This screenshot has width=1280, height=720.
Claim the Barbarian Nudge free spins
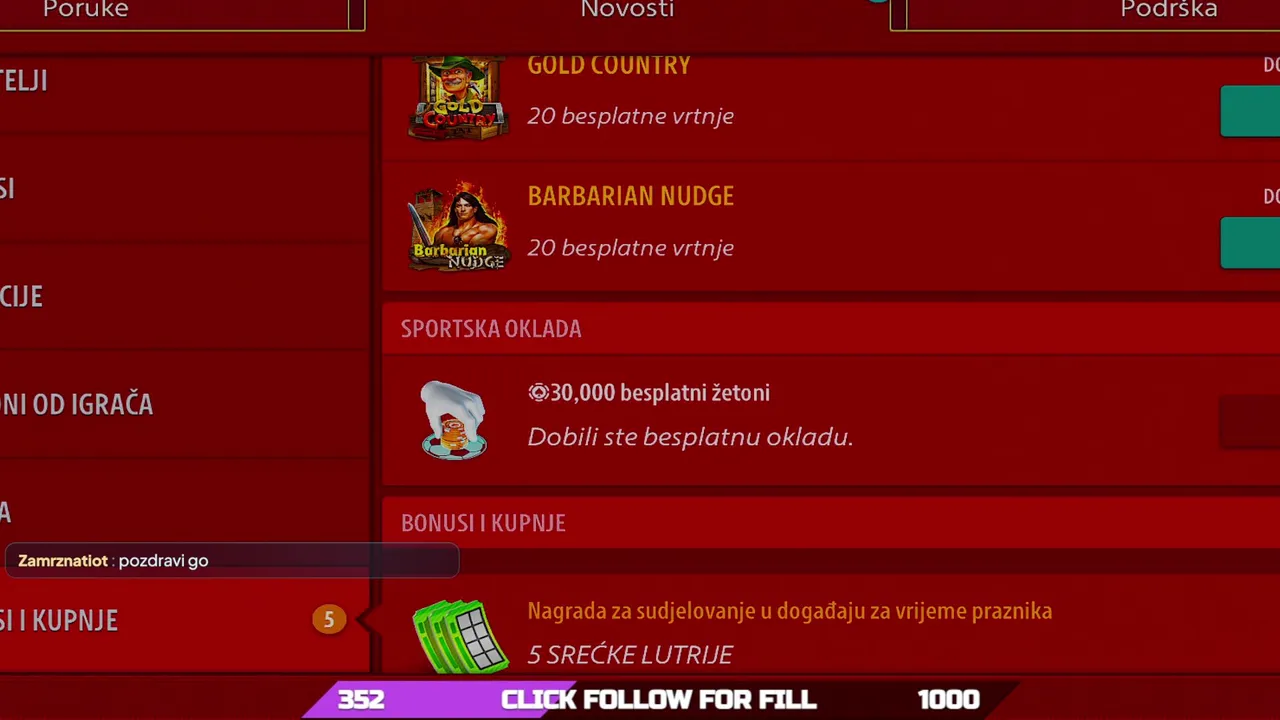click(x=1251, y=243)
